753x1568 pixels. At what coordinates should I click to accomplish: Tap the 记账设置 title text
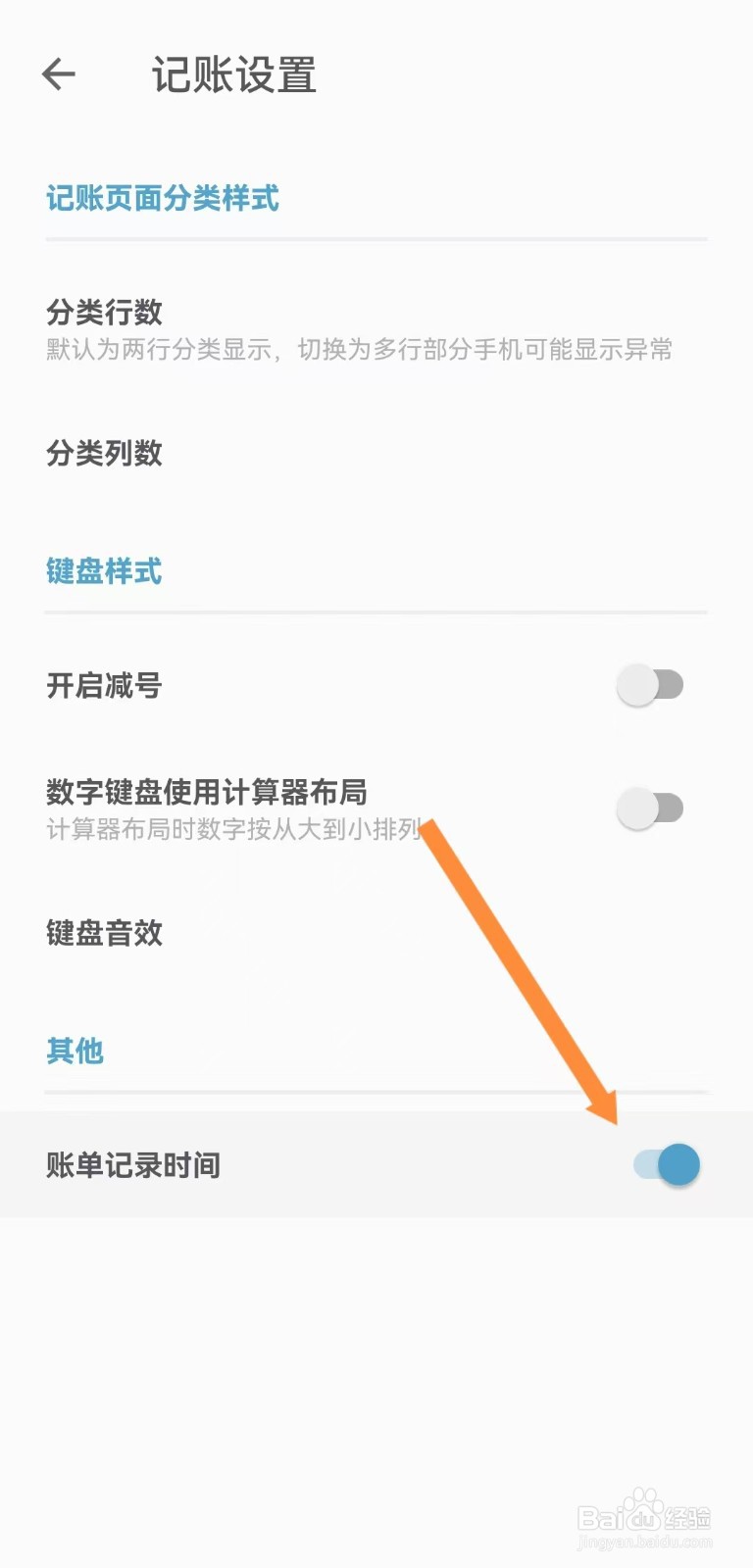[233, 75]
